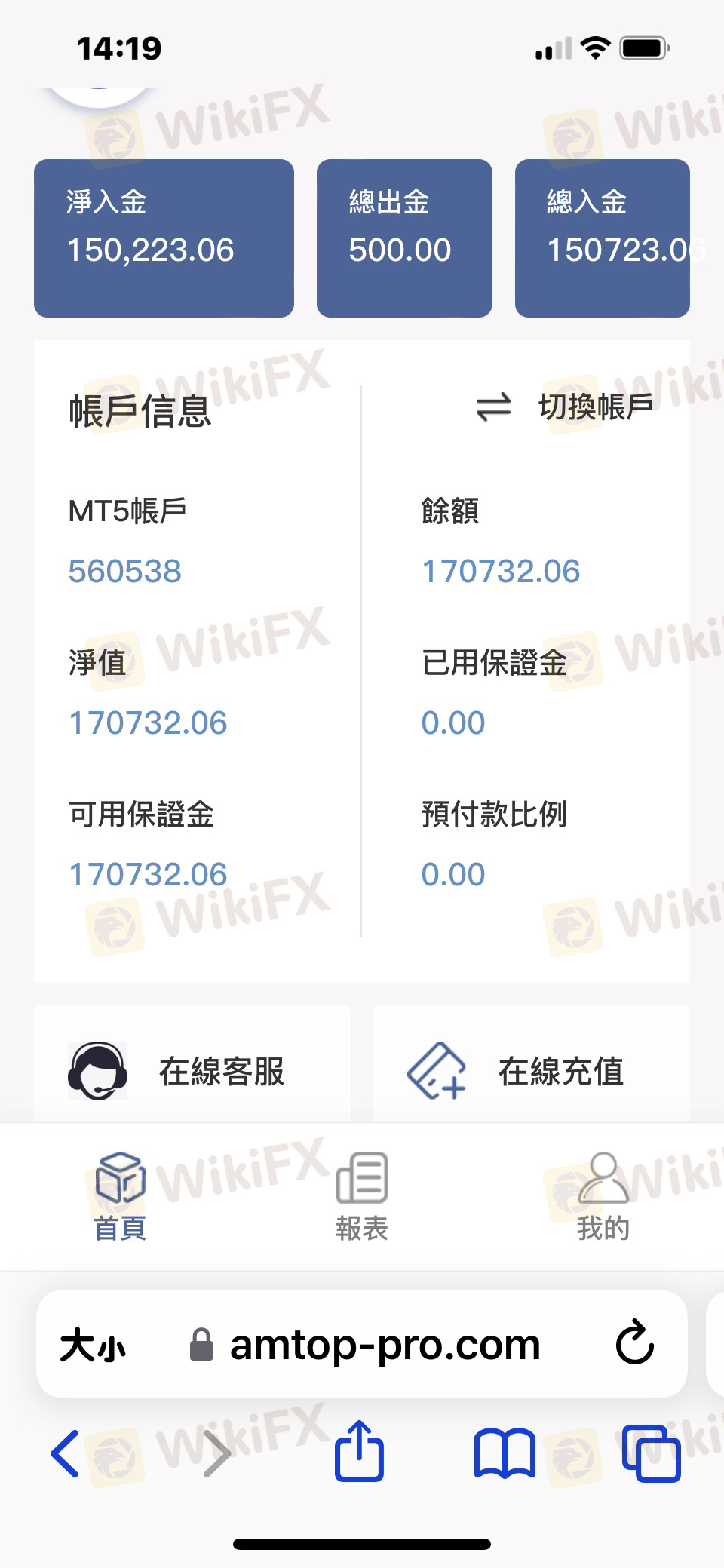724x1568 pixels.
Task: Reload the page
Action: click(634, 1343)
